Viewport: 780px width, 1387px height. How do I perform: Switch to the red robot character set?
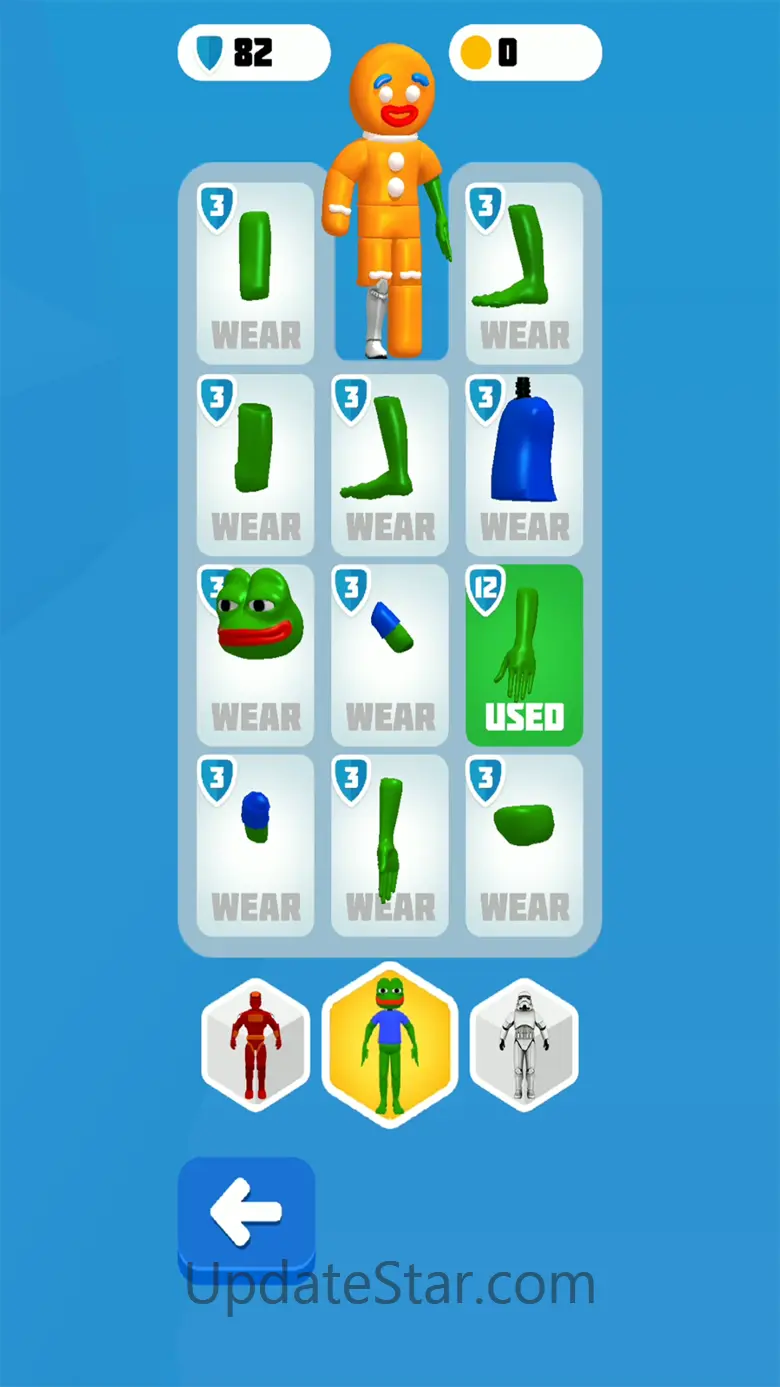coord(255,1045)
